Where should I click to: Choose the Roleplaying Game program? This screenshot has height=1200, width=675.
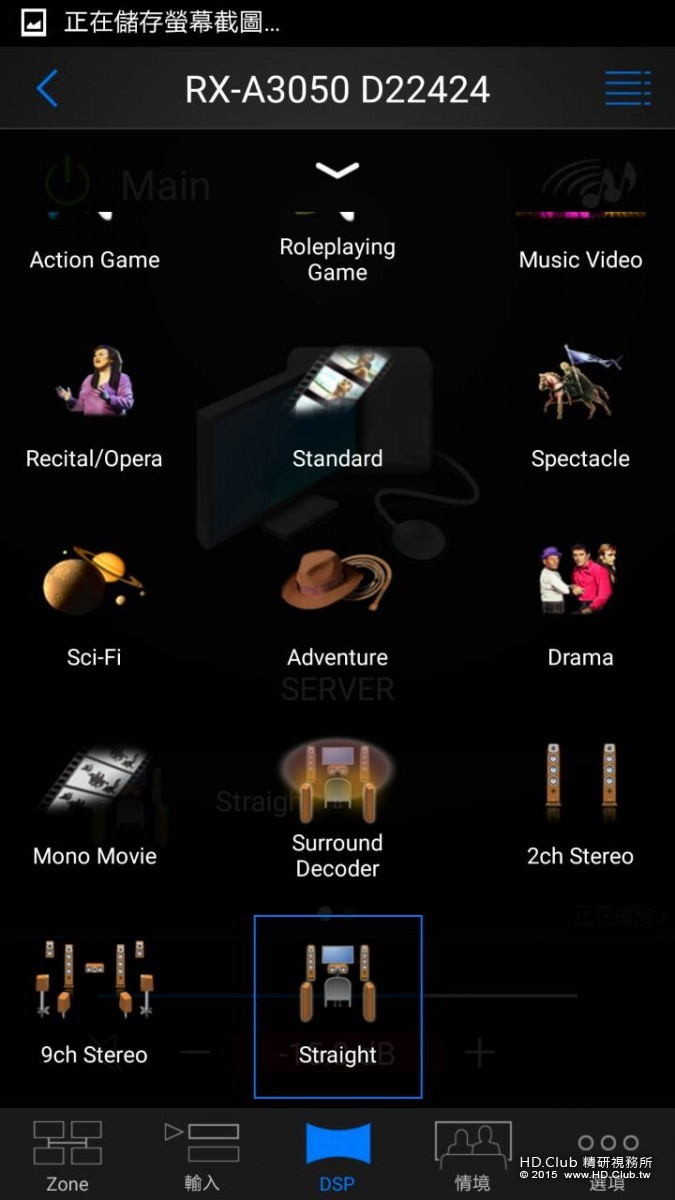pyautogui.click(x=337, y=245)
